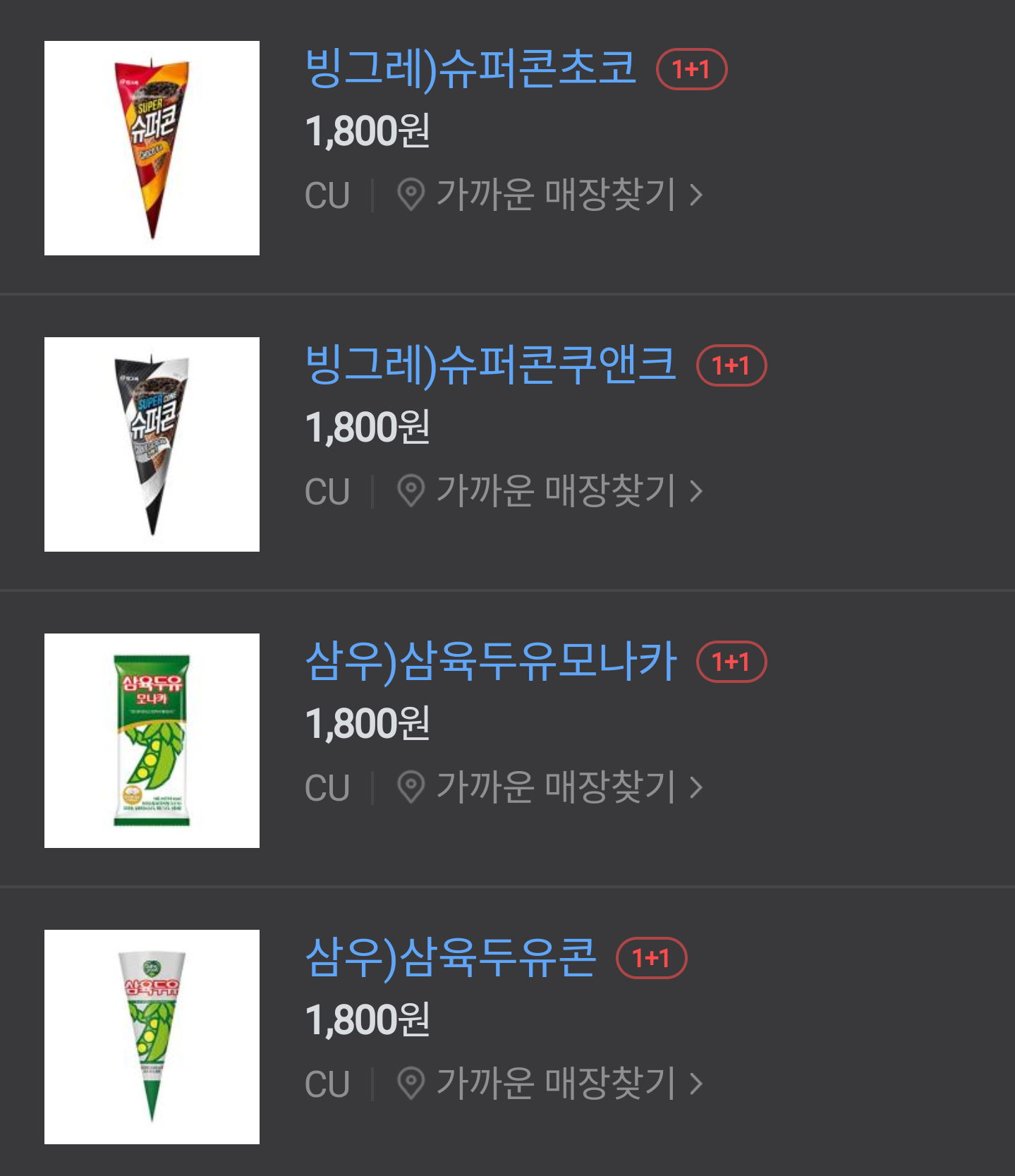Find nearby stores for 슈퍼콘초코

click(550, 195)
